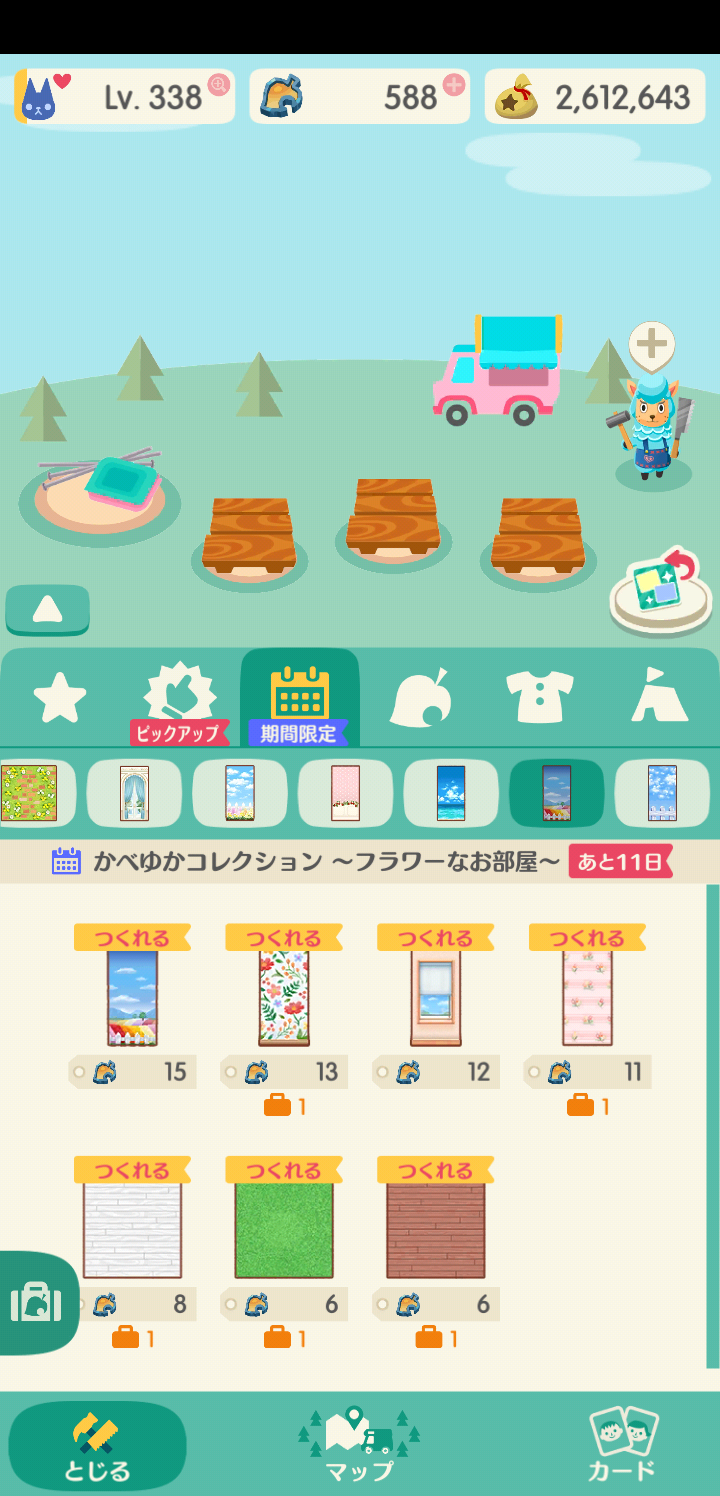
Task: Pick the pink striped wallpaper costing 11
Action: 587,998
